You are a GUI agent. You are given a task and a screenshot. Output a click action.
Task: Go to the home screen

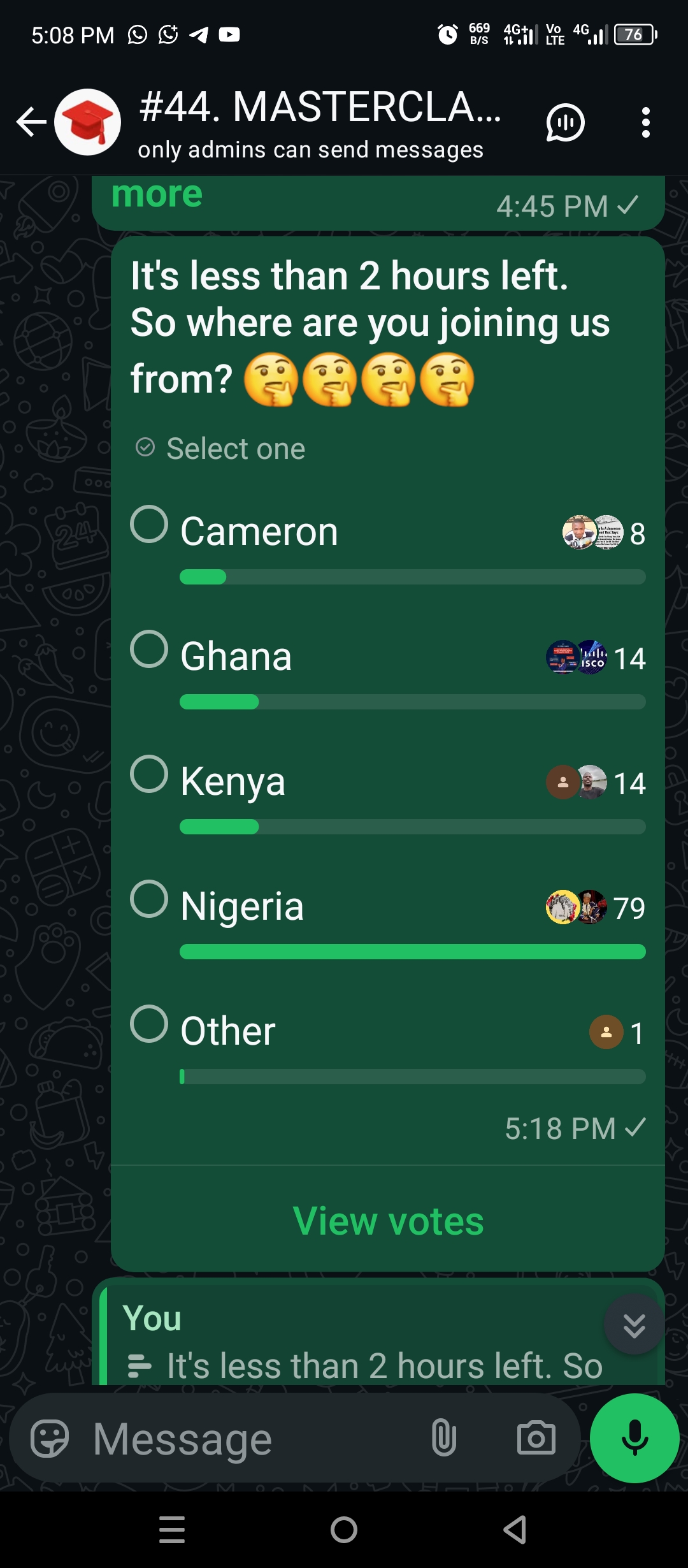(344, 1530)
